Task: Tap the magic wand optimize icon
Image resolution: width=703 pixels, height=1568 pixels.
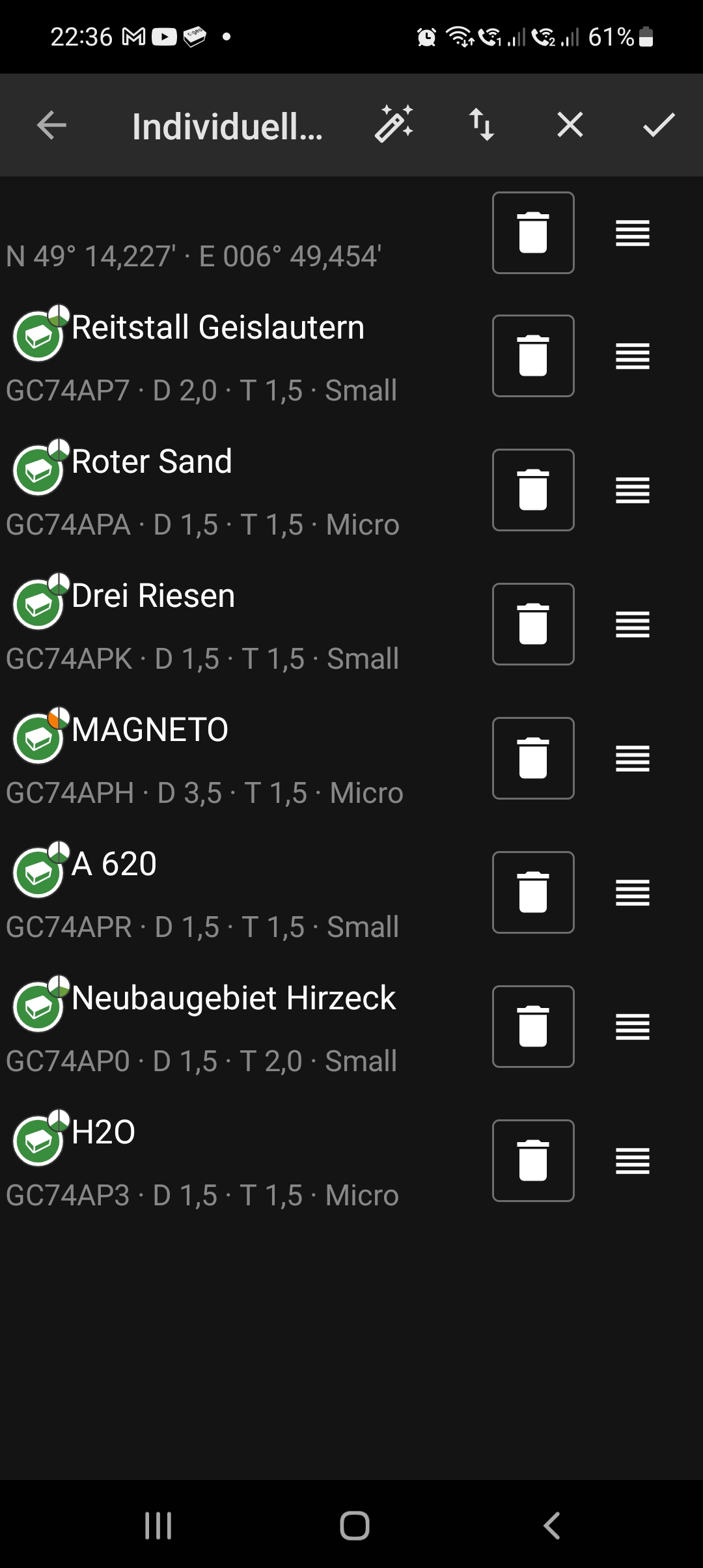Action: pyautogui.click(x=394, y=124)
